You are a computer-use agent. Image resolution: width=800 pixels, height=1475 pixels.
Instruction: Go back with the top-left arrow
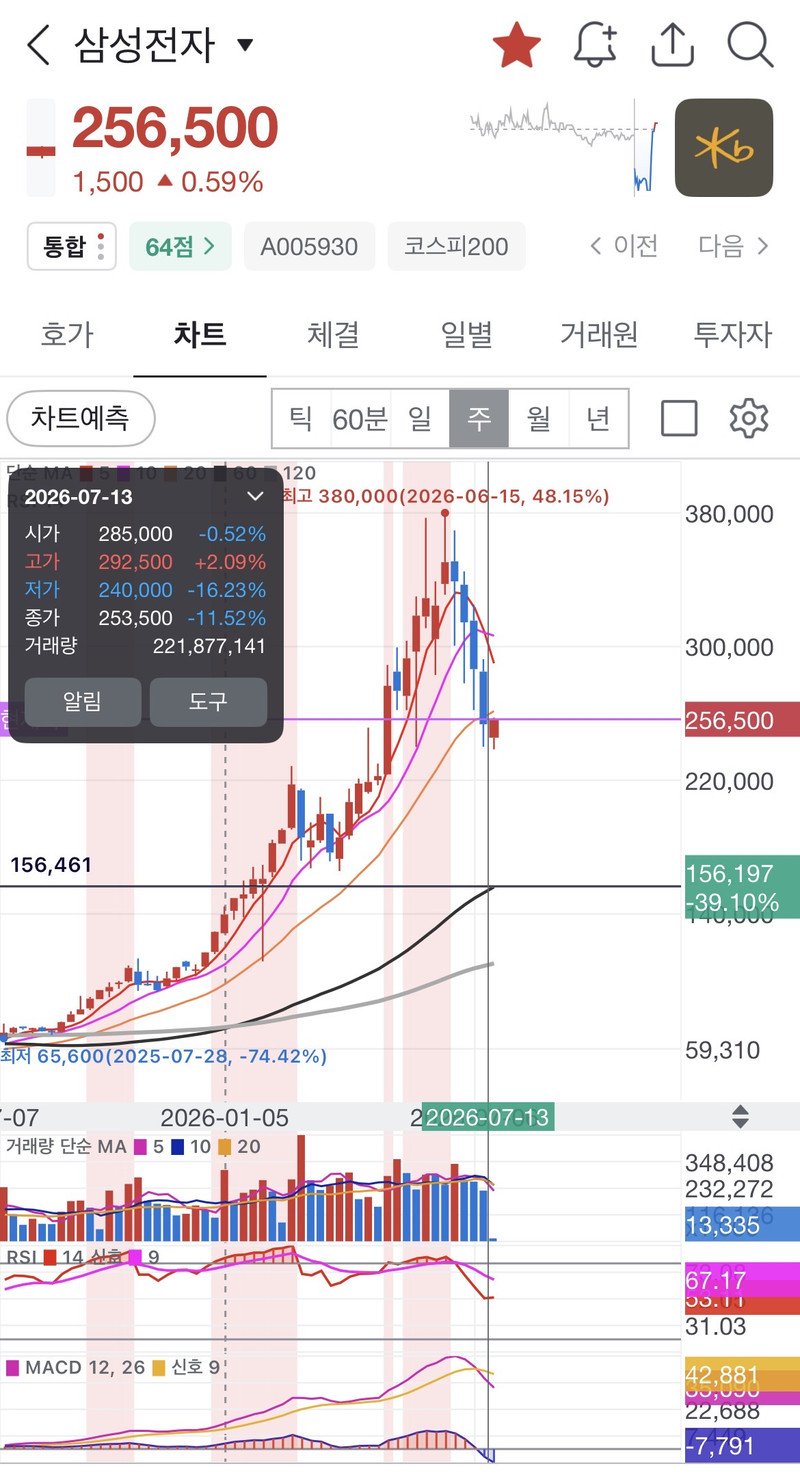click(38, 46)
